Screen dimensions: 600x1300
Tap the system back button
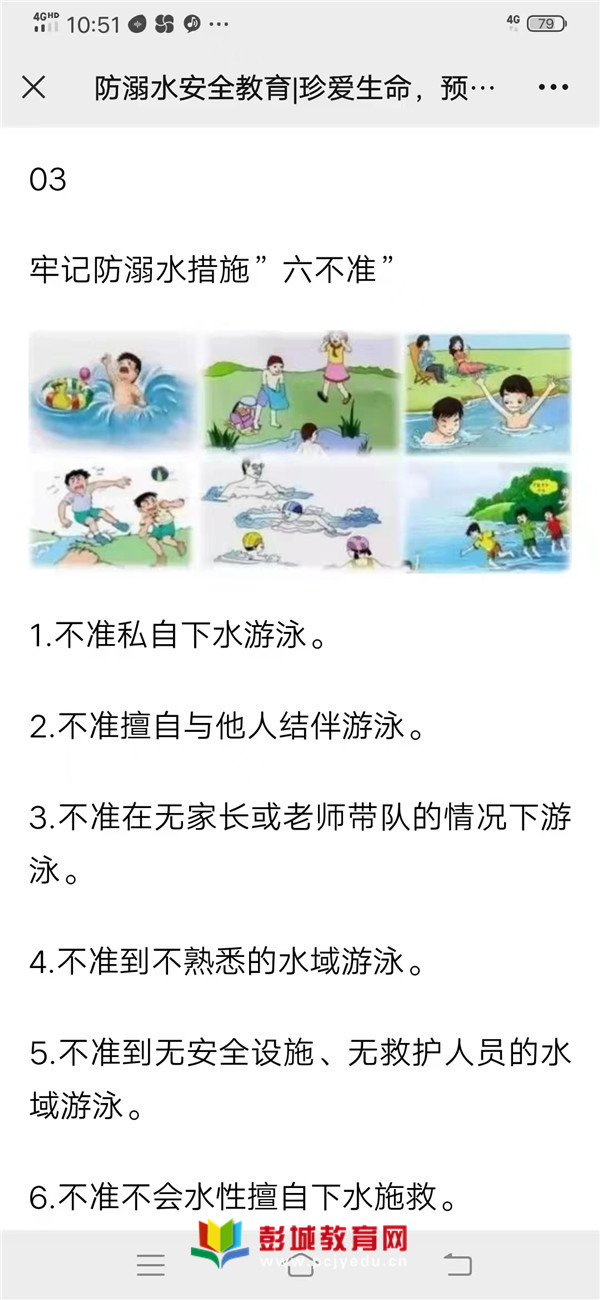[x=457, y=1265]
